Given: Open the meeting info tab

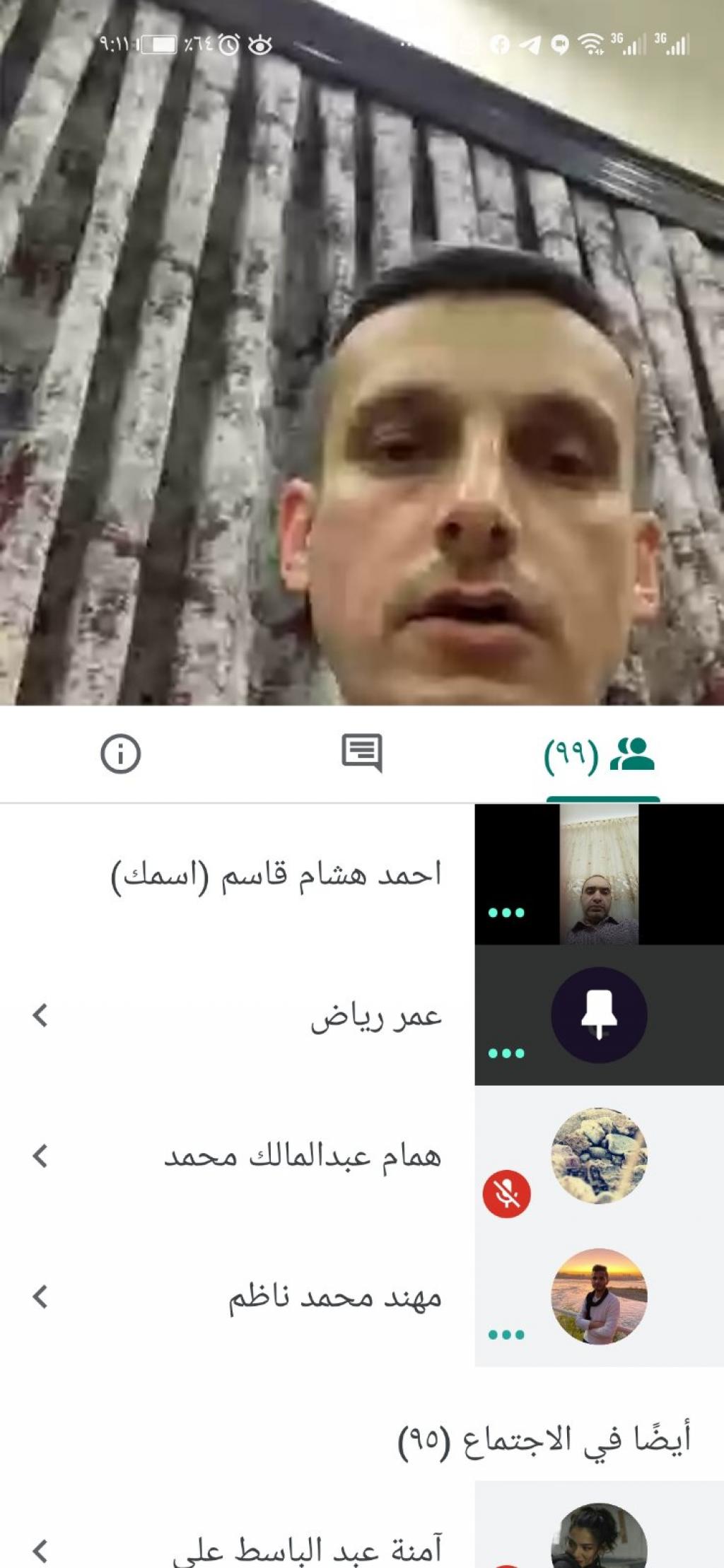Looking at the screenshot, I should pyautogui.click(x=120, y=754).
